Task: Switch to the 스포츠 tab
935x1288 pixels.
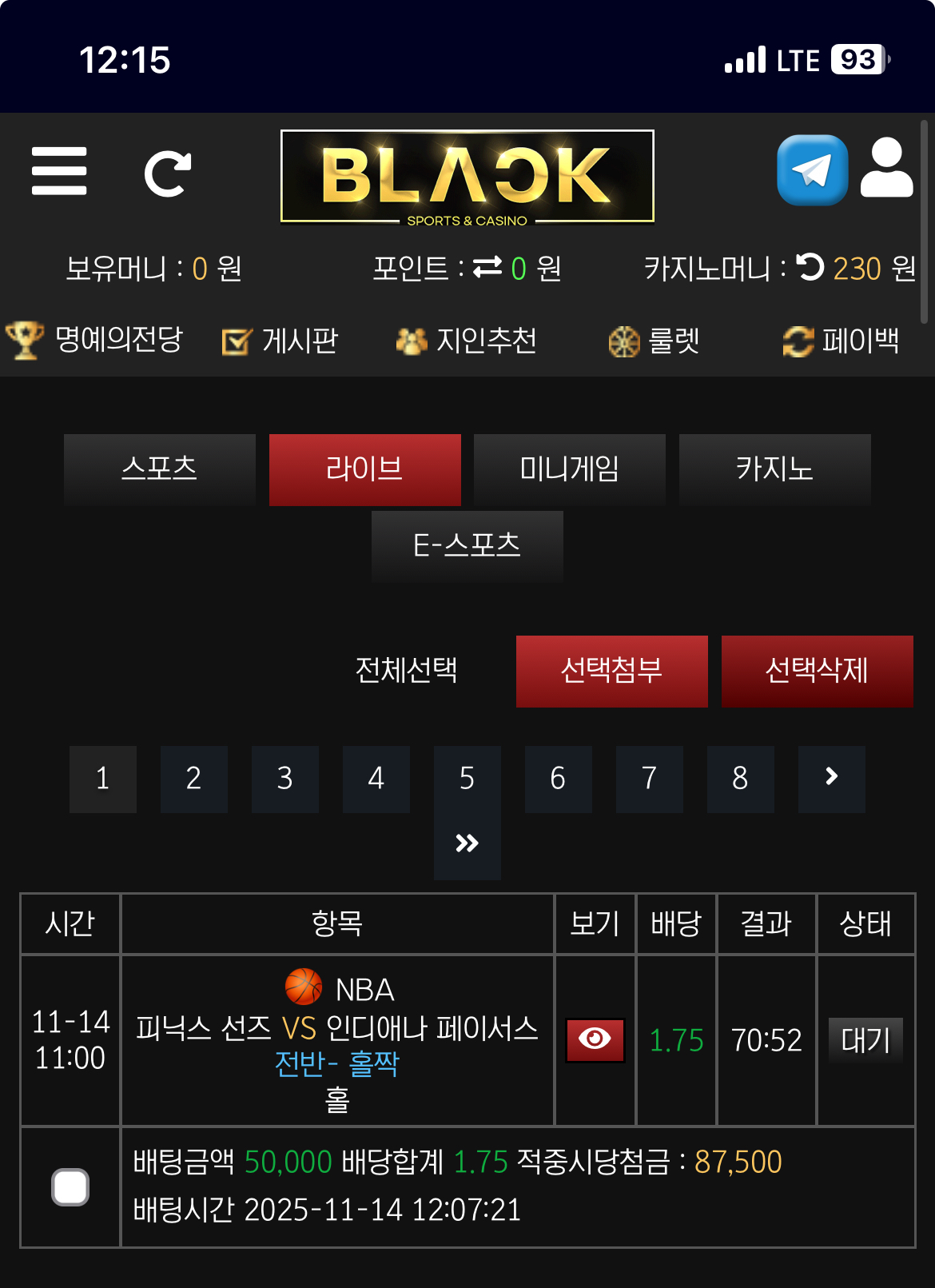Action: (x=160, y=469)
